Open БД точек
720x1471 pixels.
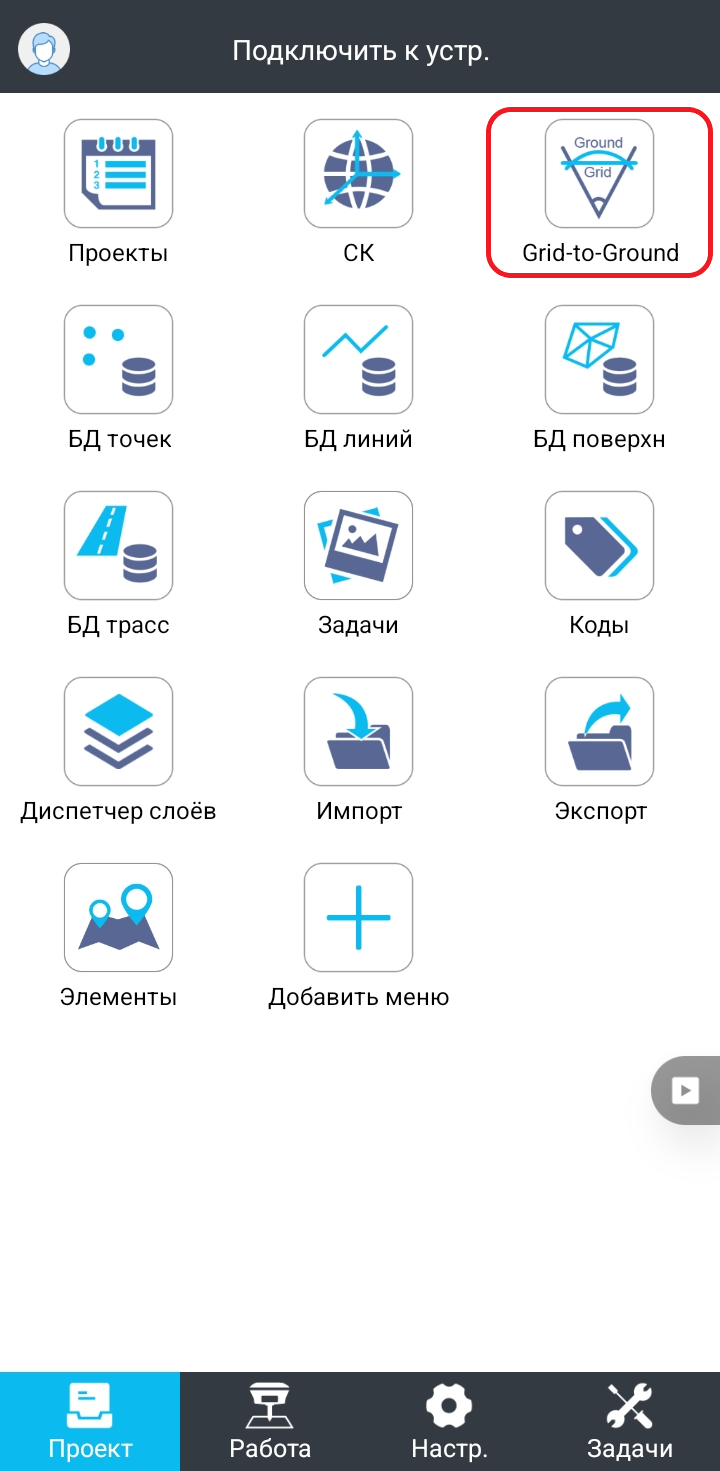[118, 360]
